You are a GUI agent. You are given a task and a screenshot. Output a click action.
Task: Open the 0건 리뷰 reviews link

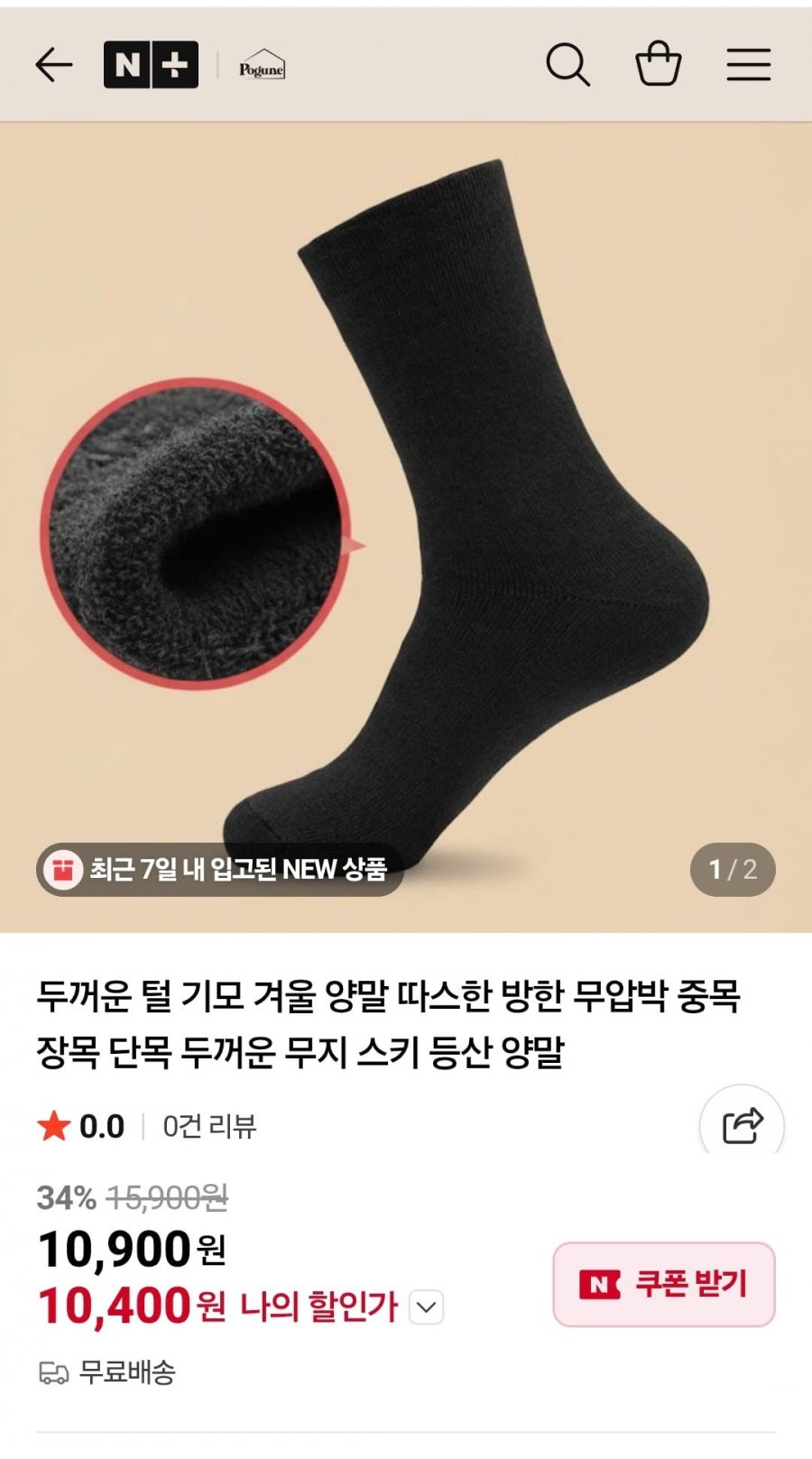tap(209, 1126)
